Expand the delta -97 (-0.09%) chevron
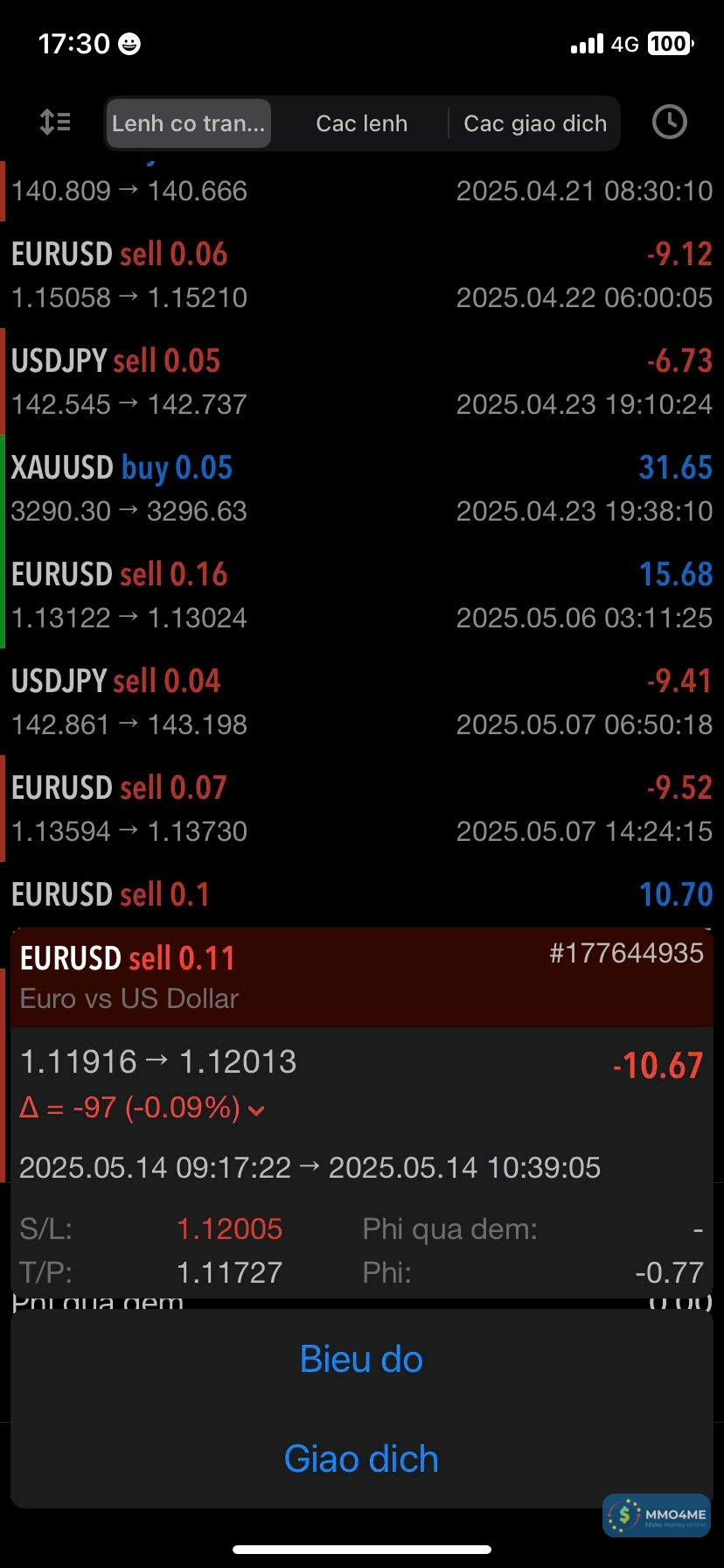Image resolution: width=724 pixels, height=1568 pixels. pos(256,1110)
